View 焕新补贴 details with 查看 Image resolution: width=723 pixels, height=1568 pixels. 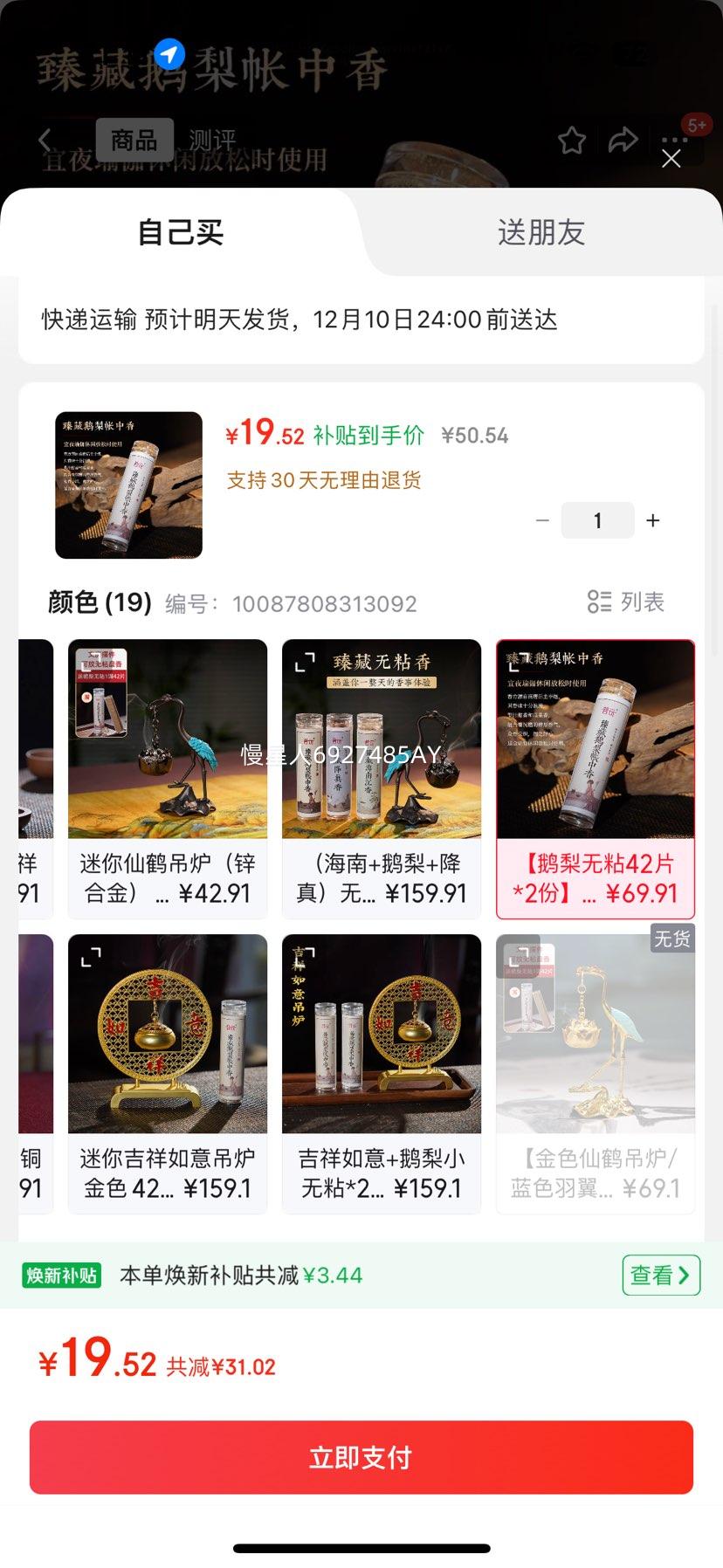point(660,1276)
